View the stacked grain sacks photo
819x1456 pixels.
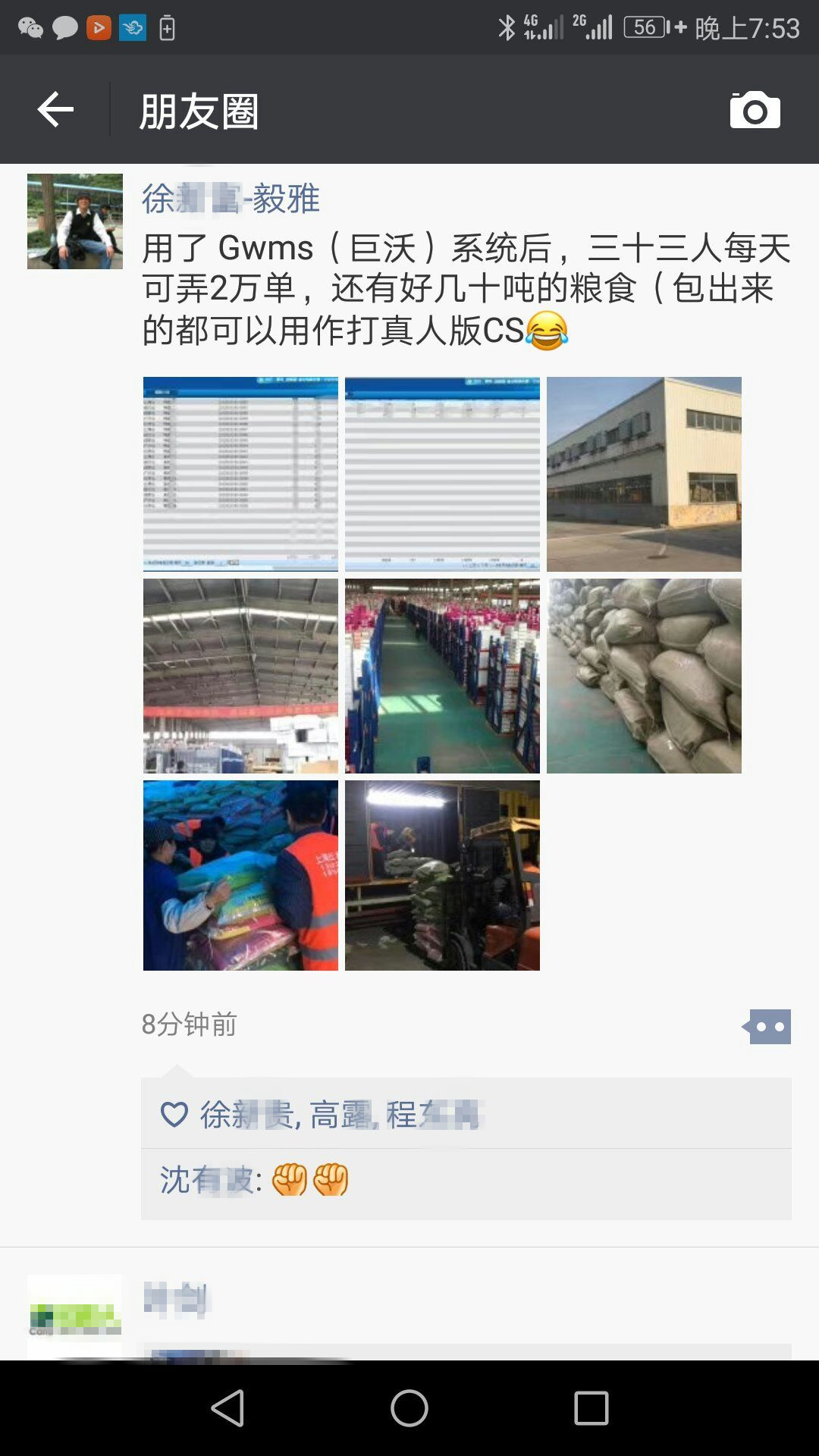point(644,676)
